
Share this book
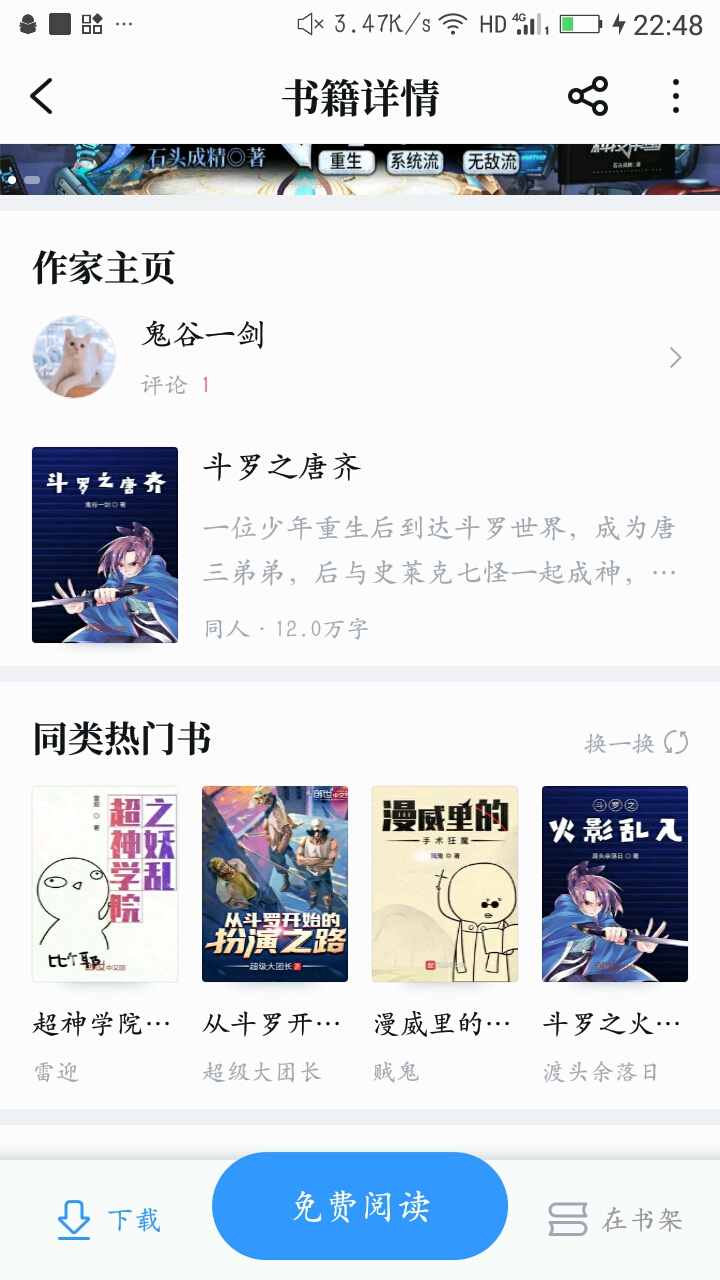click(x=588, y=97)
